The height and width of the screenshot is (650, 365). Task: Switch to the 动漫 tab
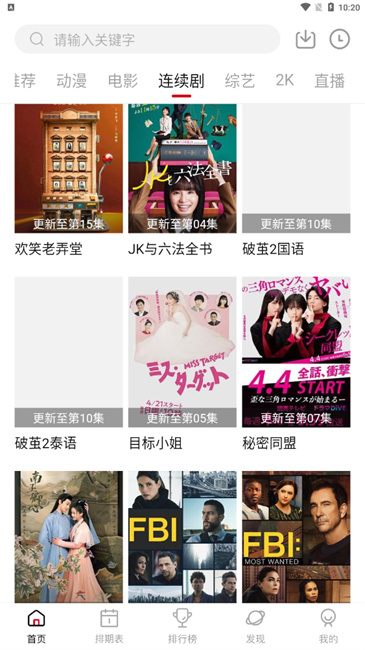(x=71, y=81)
